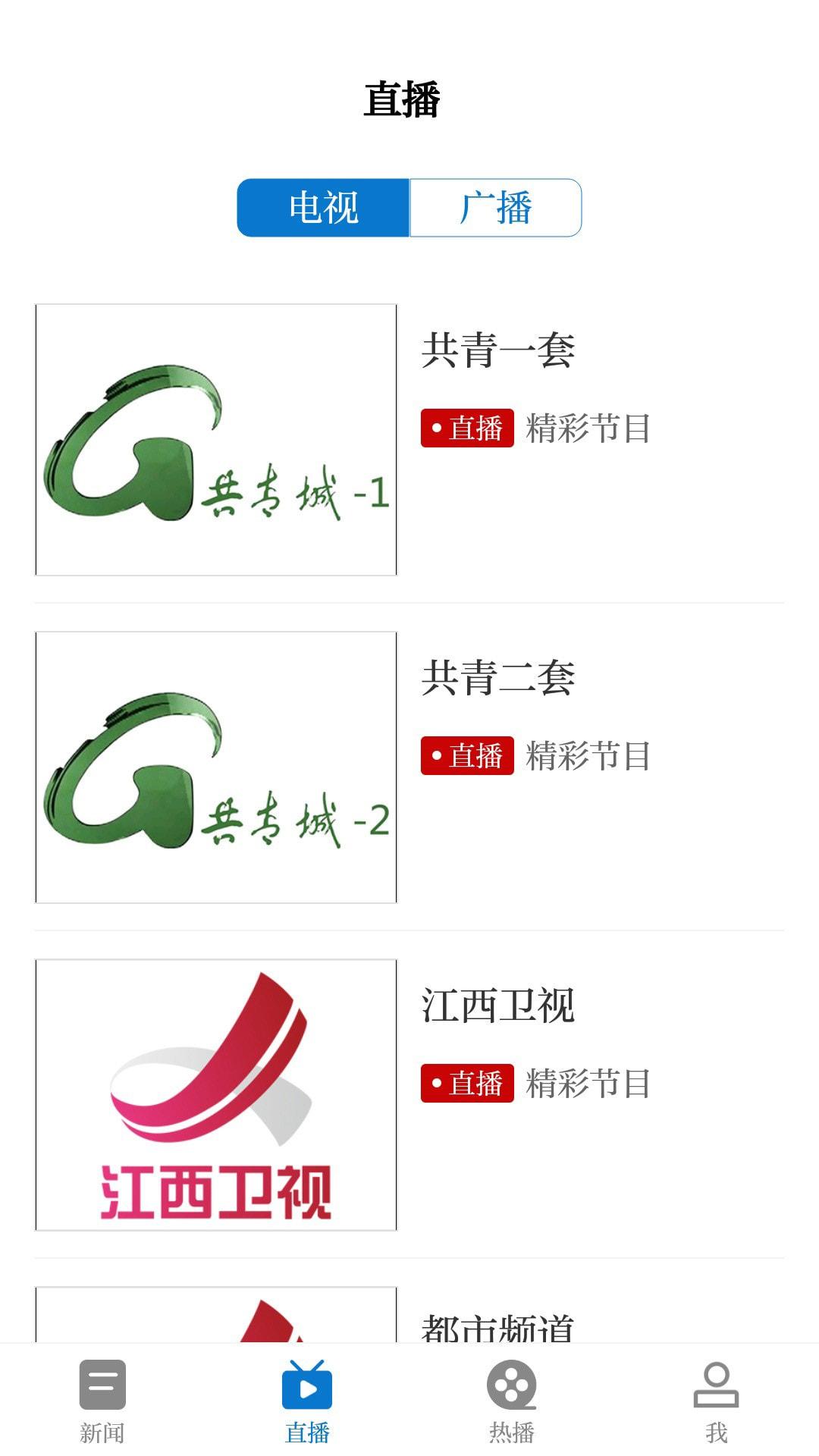
Task: Open the 都市频道 channel row
Action: click(x=409, y=1313)
